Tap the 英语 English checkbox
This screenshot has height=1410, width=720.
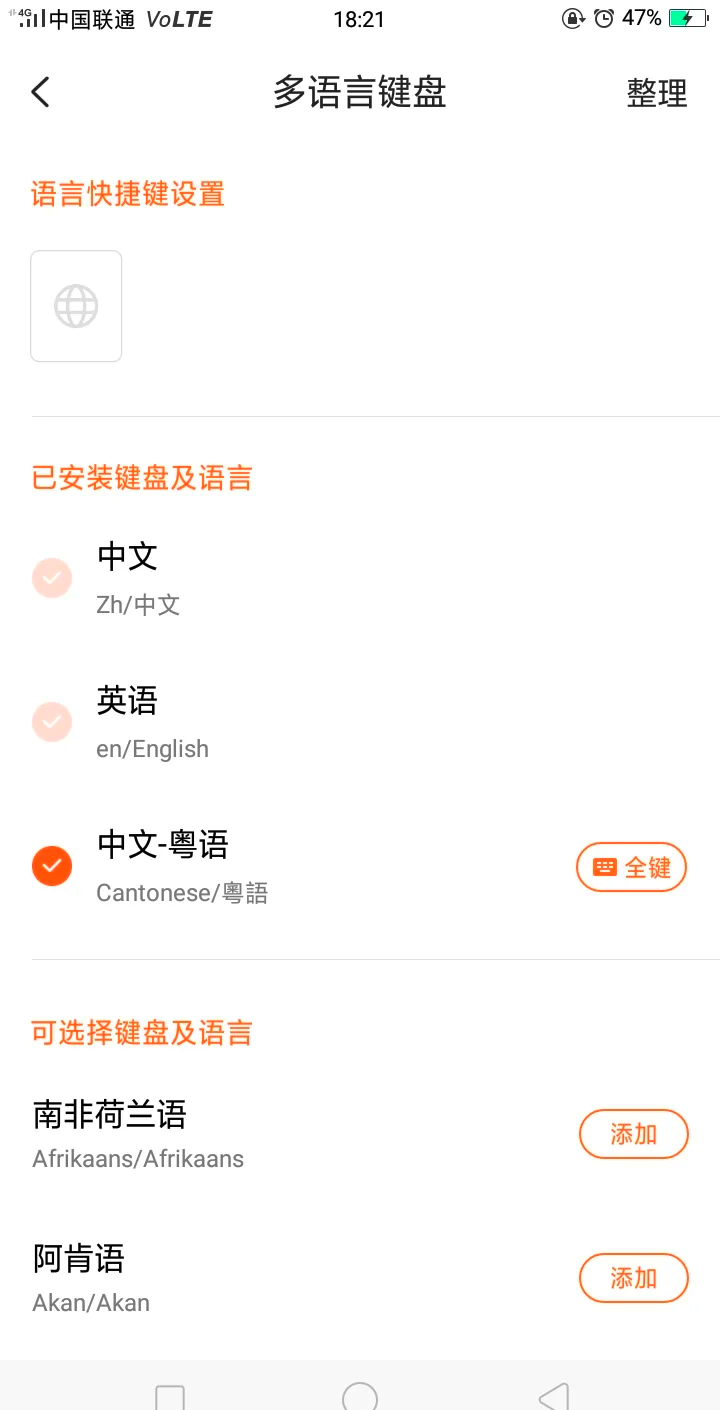[52, 722]
